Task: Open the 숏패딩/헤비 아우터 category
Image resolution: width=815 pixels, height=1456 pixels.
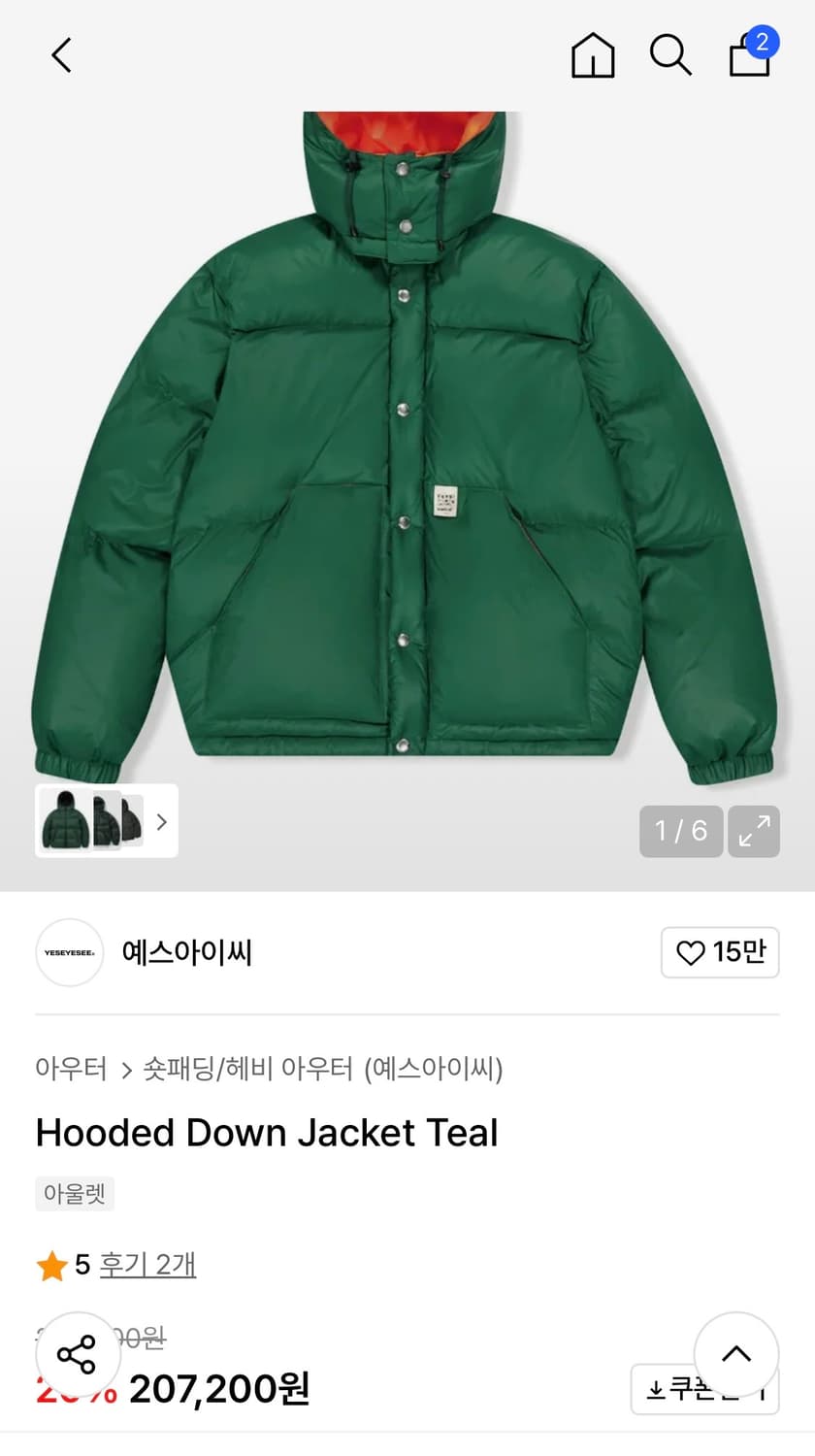Action: pyautogui.click(x=243, y=1069)
